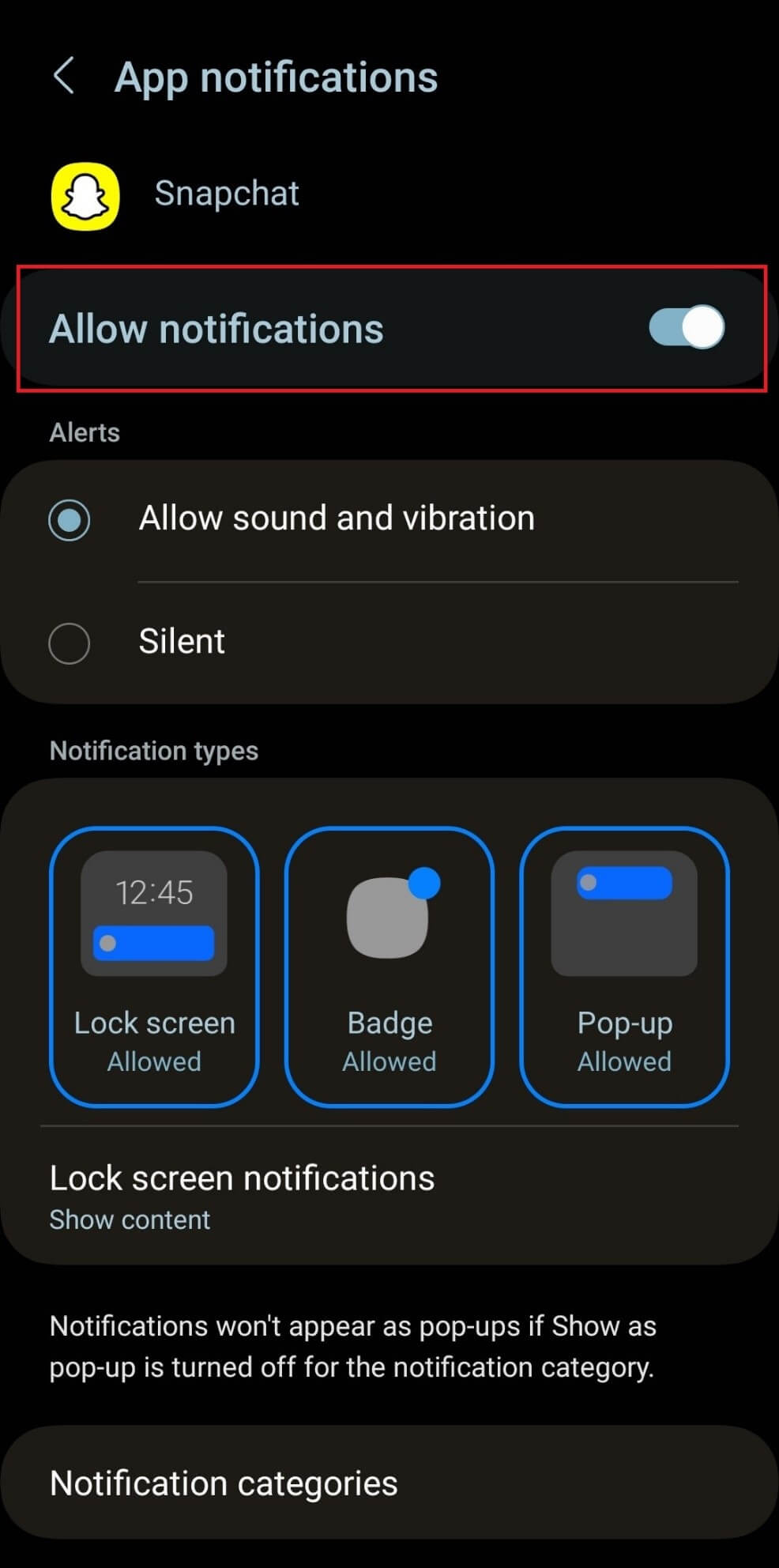
Task: Click the blue notification bar in Pop-up preview
Action: tap(624, 883)
